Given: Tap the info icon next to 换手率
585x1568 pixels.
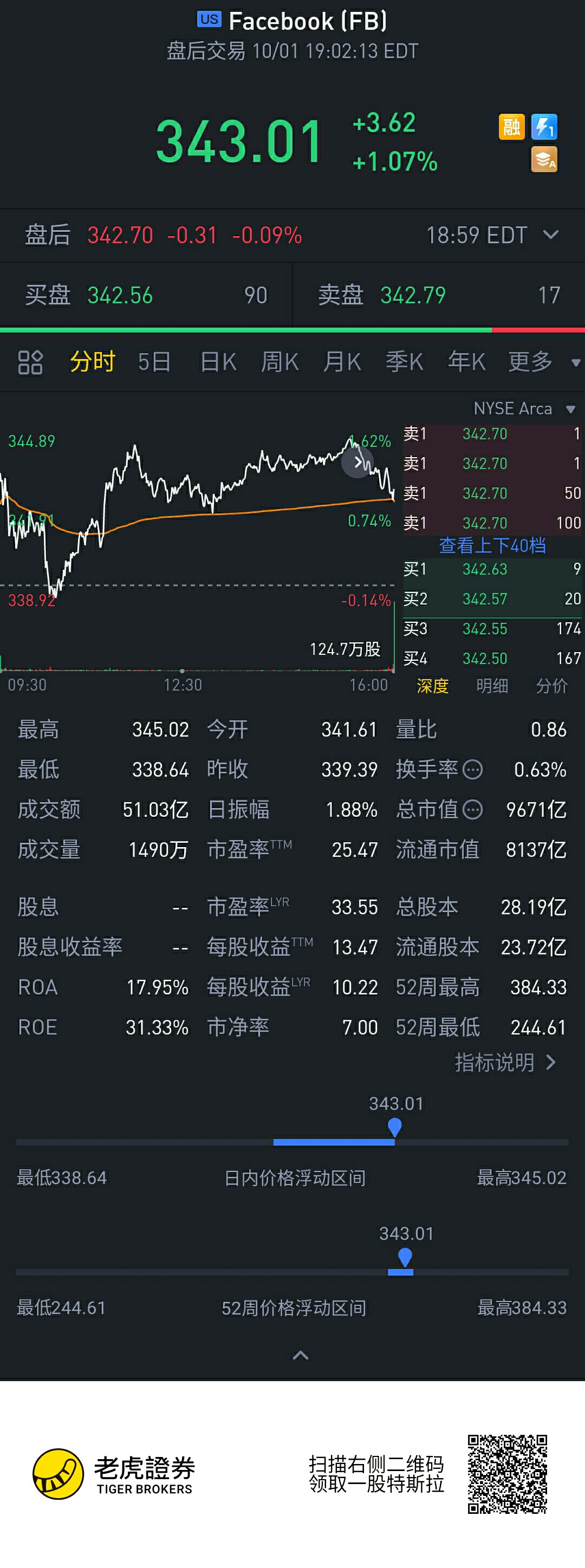Looking at the screenshot, I should pyautogui.click(x=473, y=770).
